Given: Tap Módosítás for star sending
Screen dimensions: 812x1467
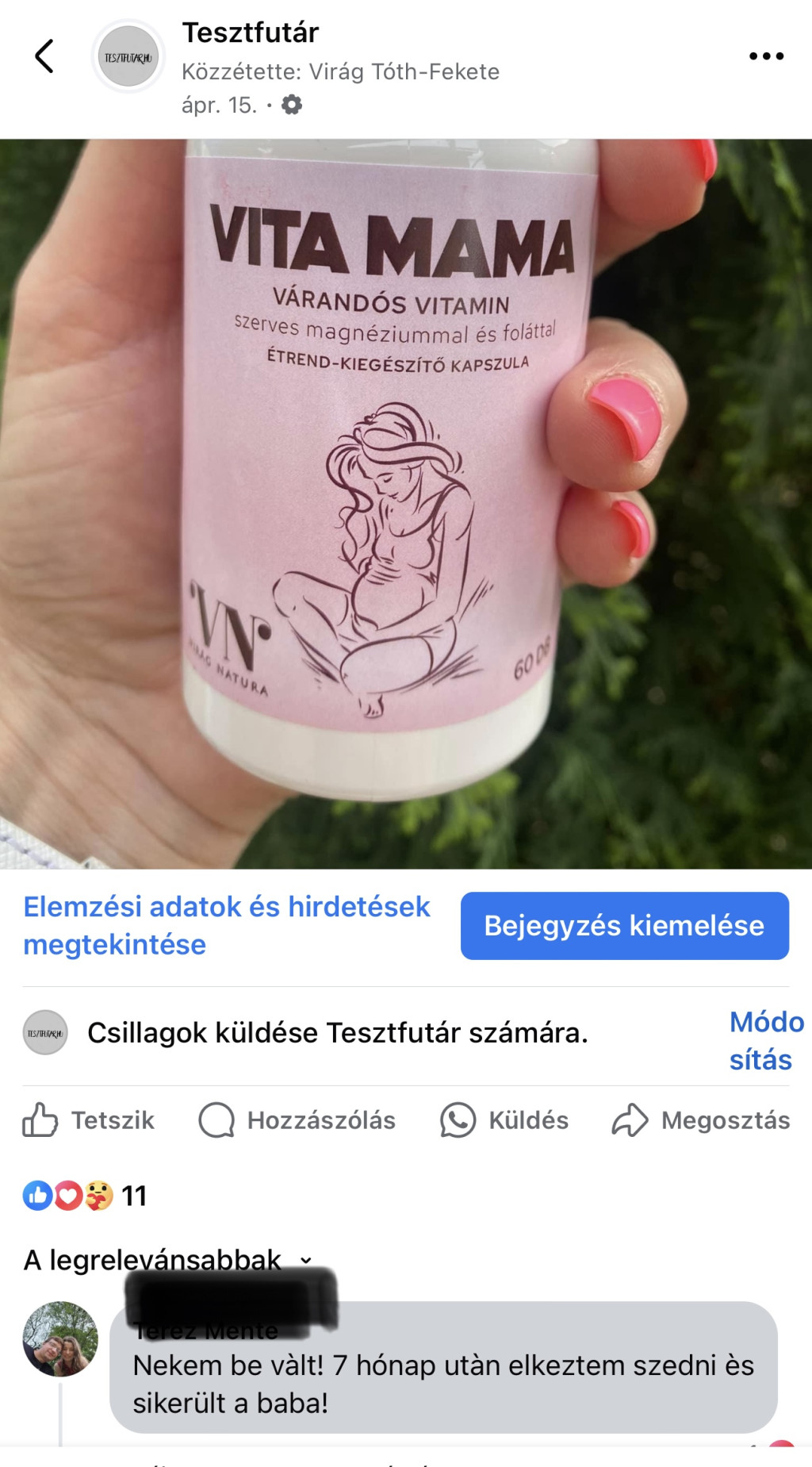Looking at the screenshot, I should click(763, 1040).
